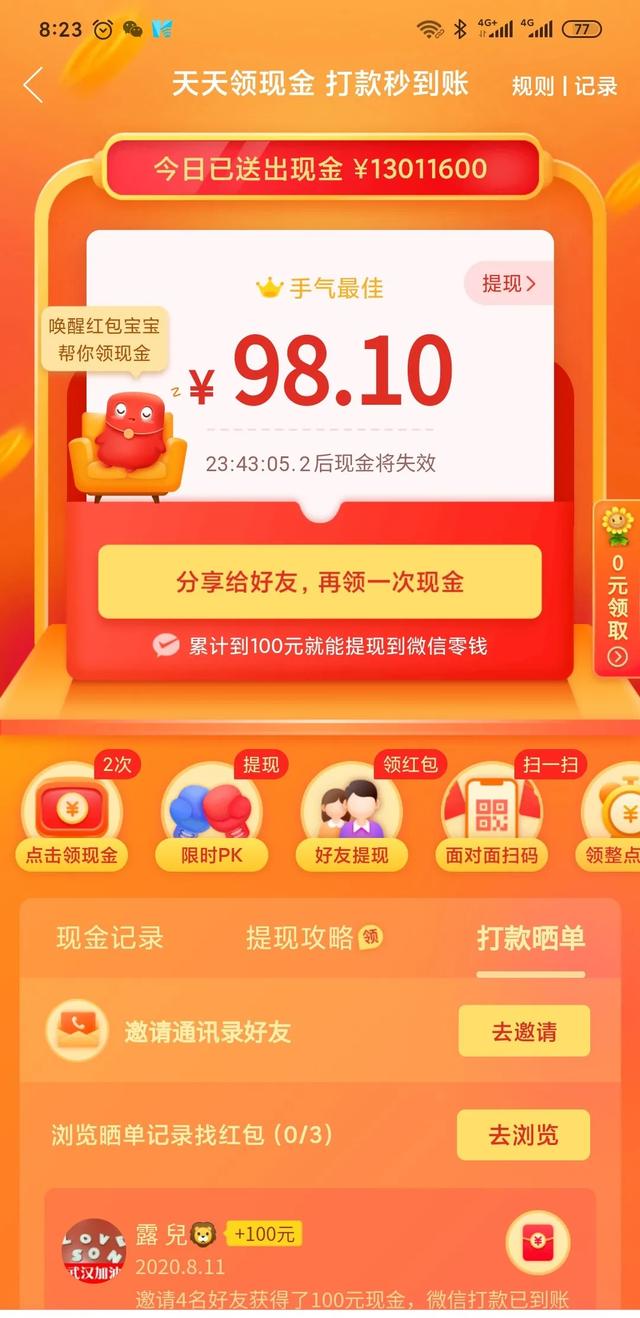Tap 去浏览 to browse records

pyautogui.click(x=523, y=1135)
